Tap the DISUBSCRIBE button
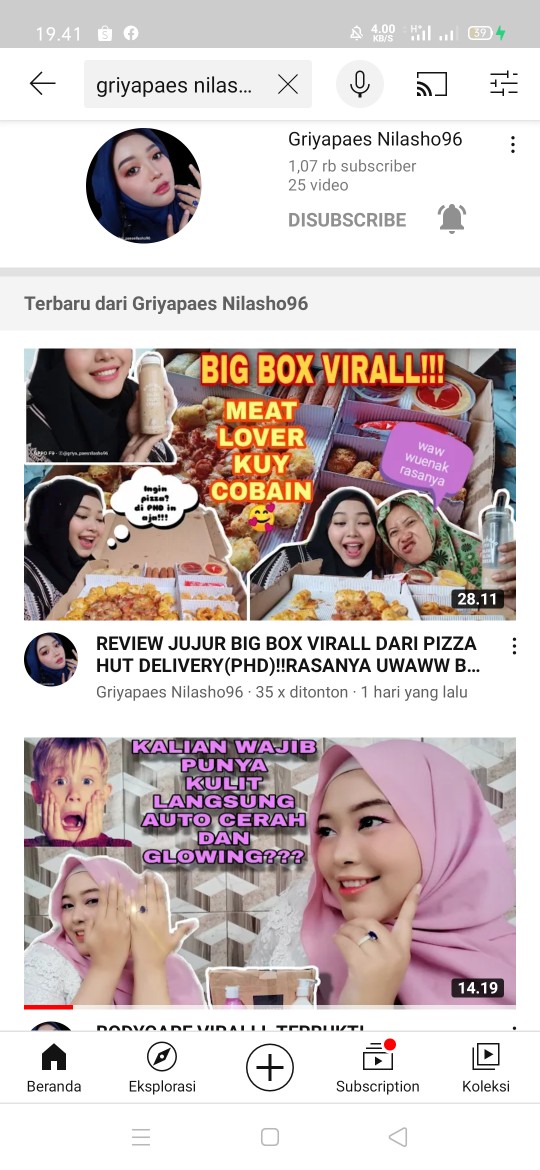The width and height of the screenshot is (540, 1170). [347, 220]
